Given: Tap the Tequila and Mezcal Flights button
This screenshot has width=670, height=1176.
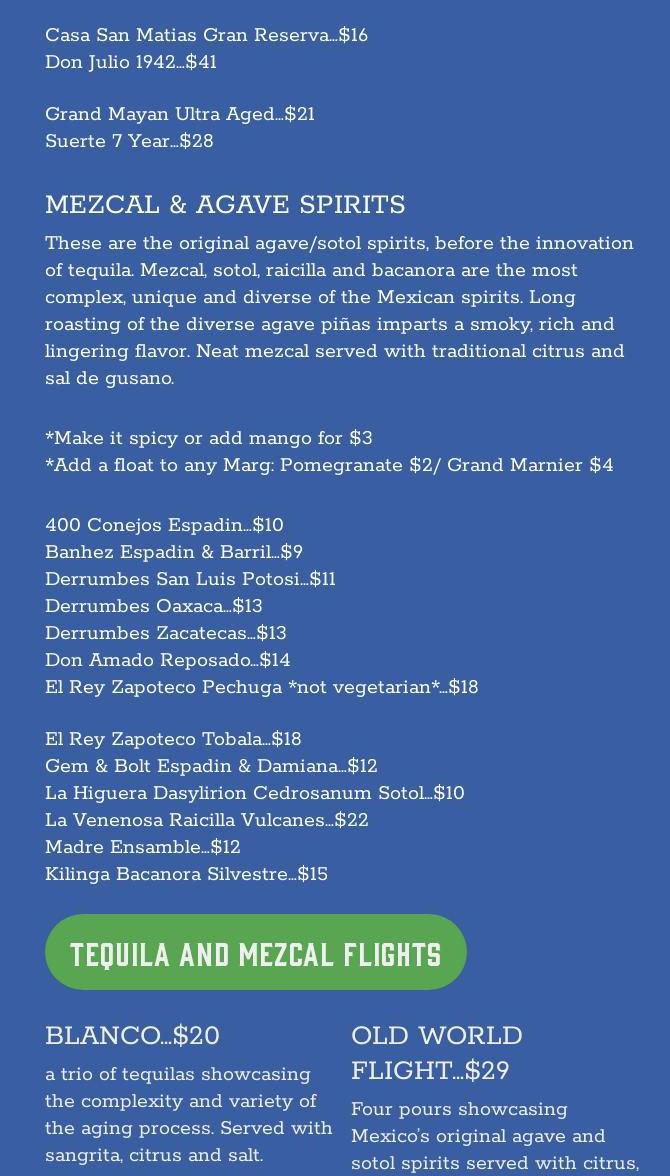Looking at the screenshot, I should click(x=256, y=953).
